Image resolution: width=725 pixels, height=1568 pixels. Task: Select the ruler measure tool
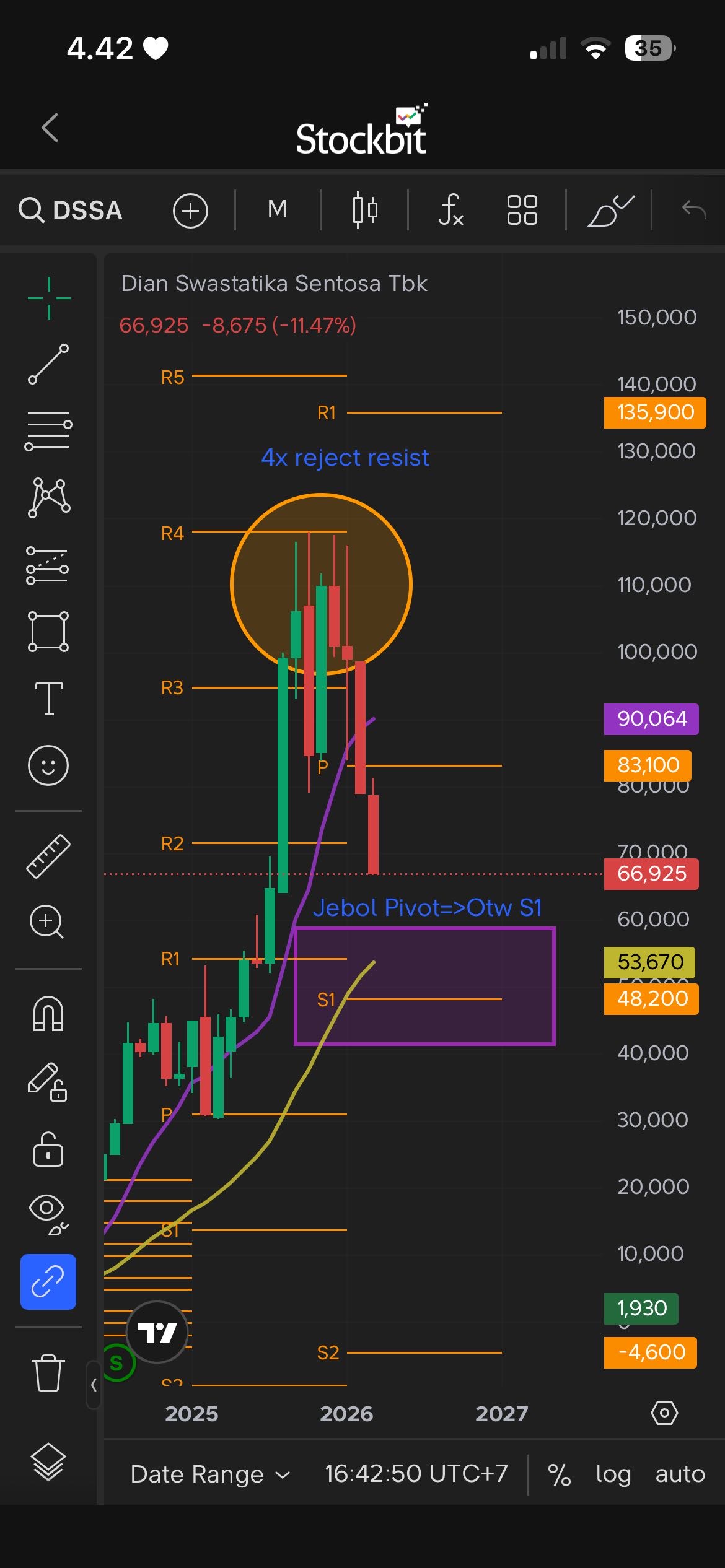(48, 856)
